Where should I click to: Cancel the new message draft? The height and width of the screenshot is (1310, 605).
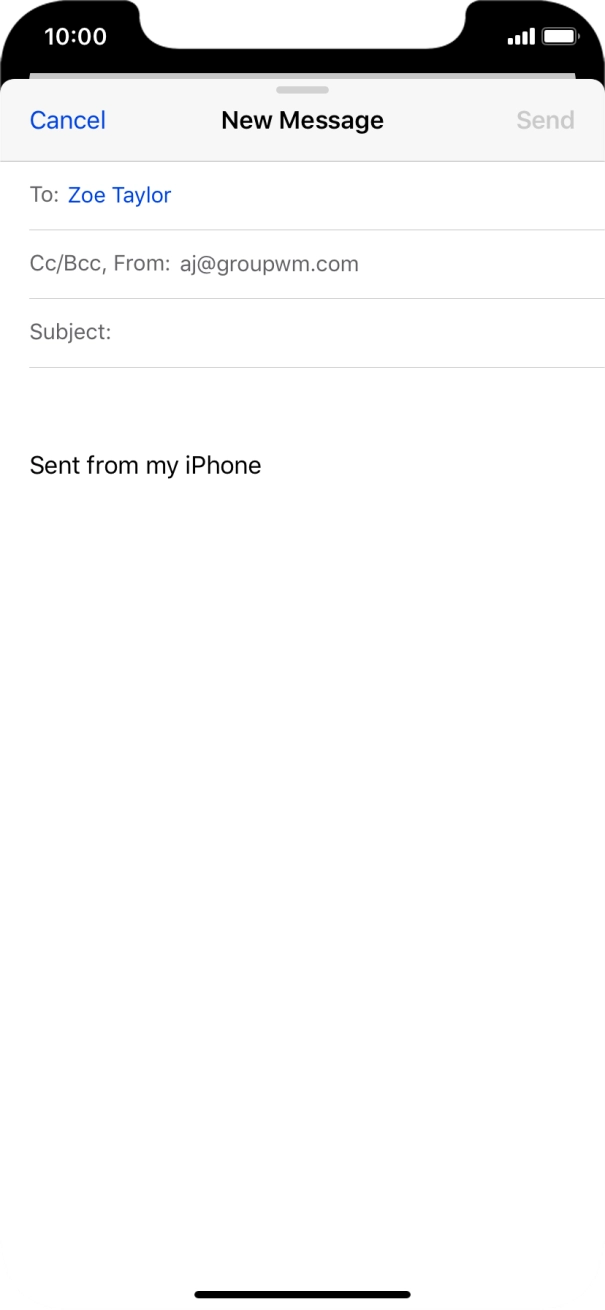pyautogui.click(x=67, y=120)
